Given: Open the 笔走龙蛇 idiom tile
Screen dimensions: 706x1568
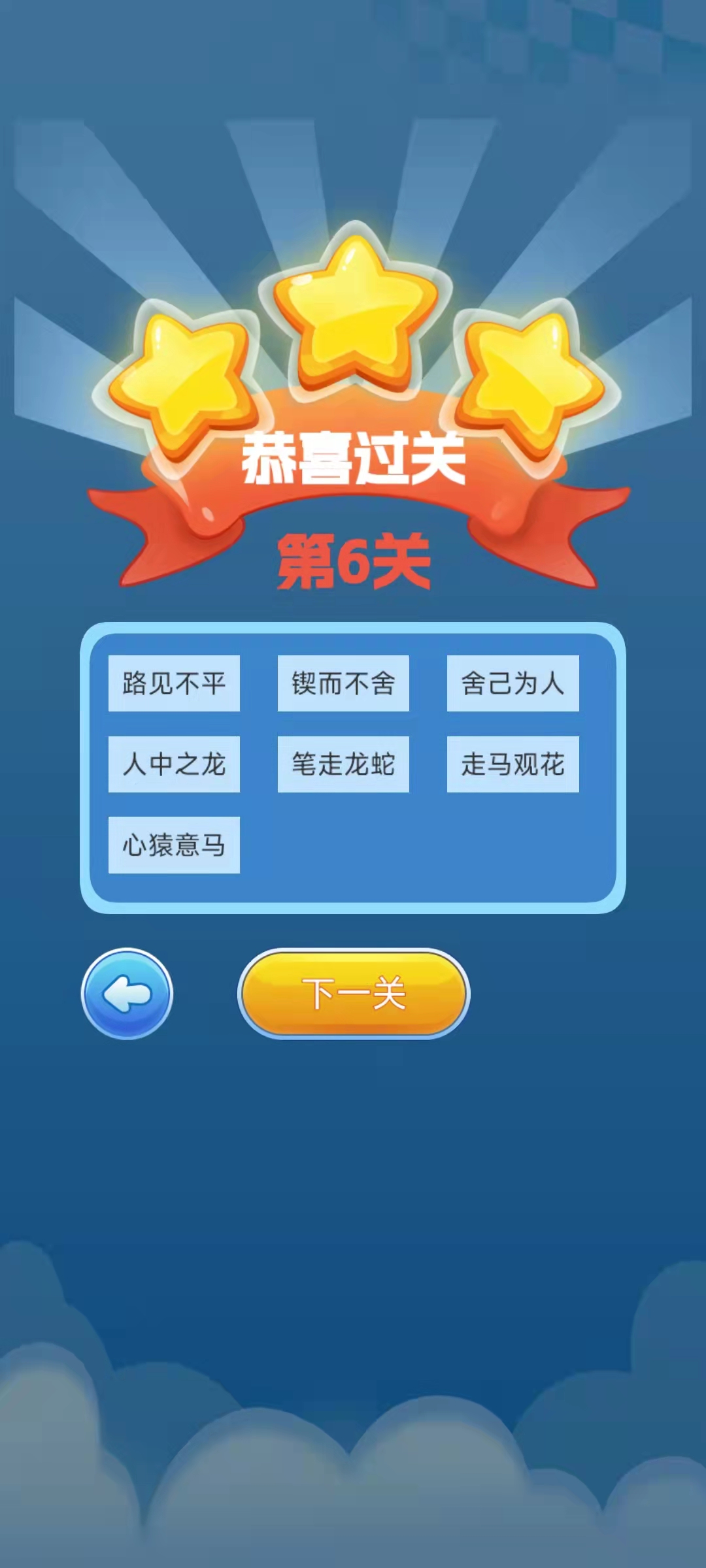Looking at the screenshot, I should [343, 764].
